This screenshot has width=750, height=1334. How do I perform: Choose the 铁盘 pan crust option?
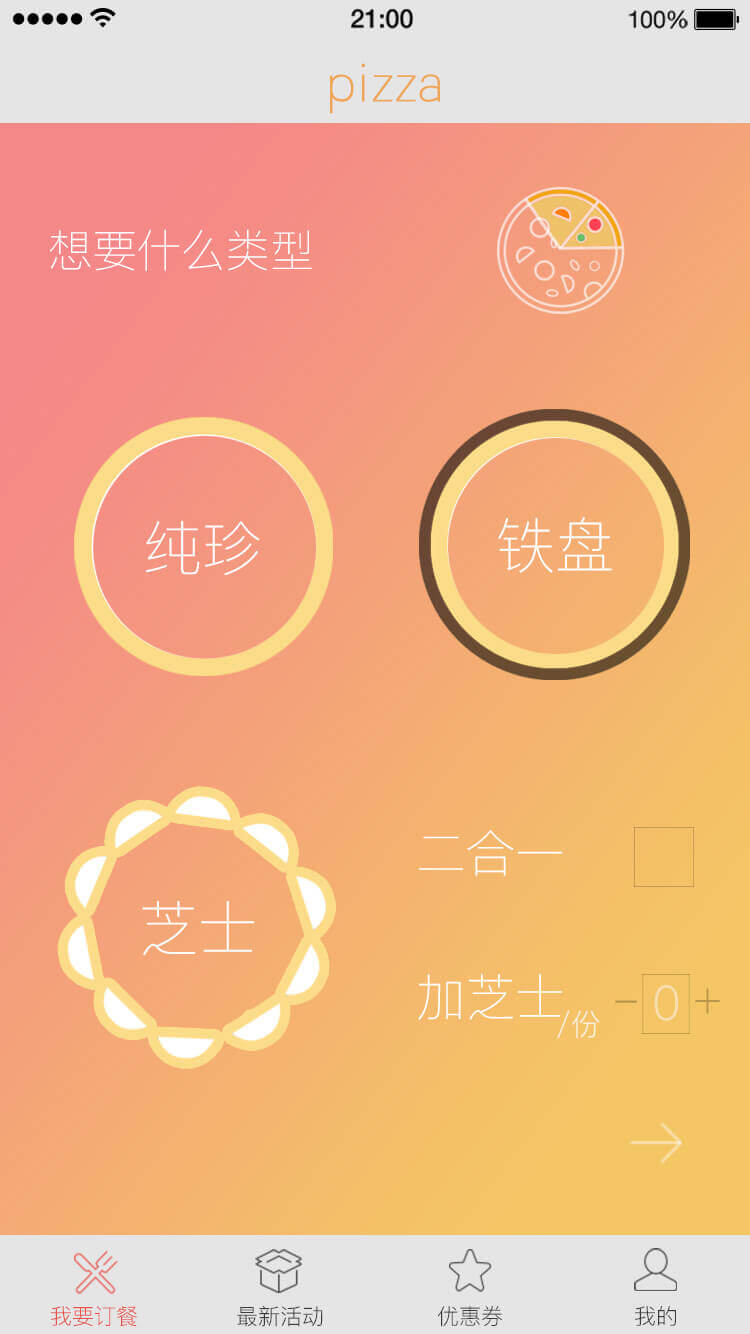[x=555, y=545]
